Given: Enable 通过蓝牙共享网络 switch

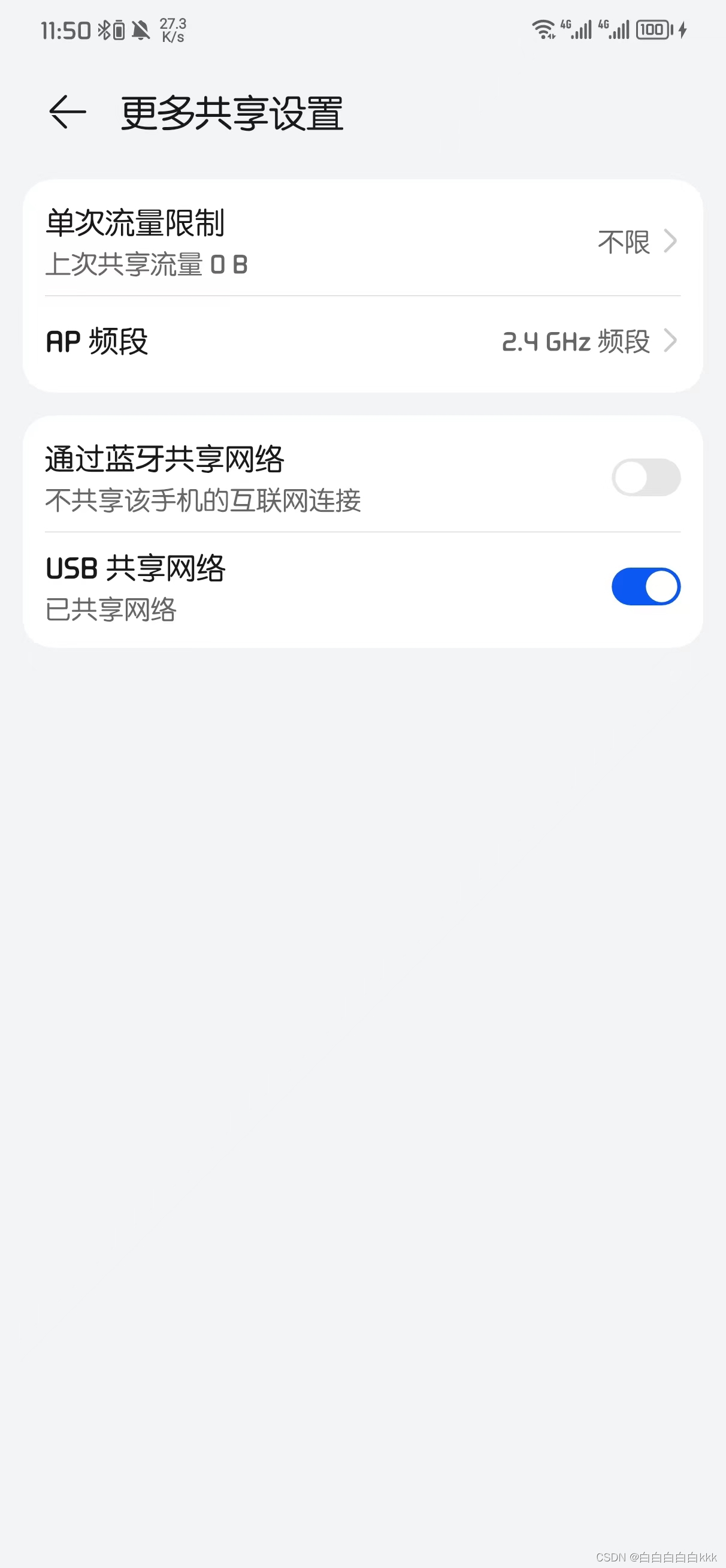Looking at the screenshot, I should (x=645, y=477).
